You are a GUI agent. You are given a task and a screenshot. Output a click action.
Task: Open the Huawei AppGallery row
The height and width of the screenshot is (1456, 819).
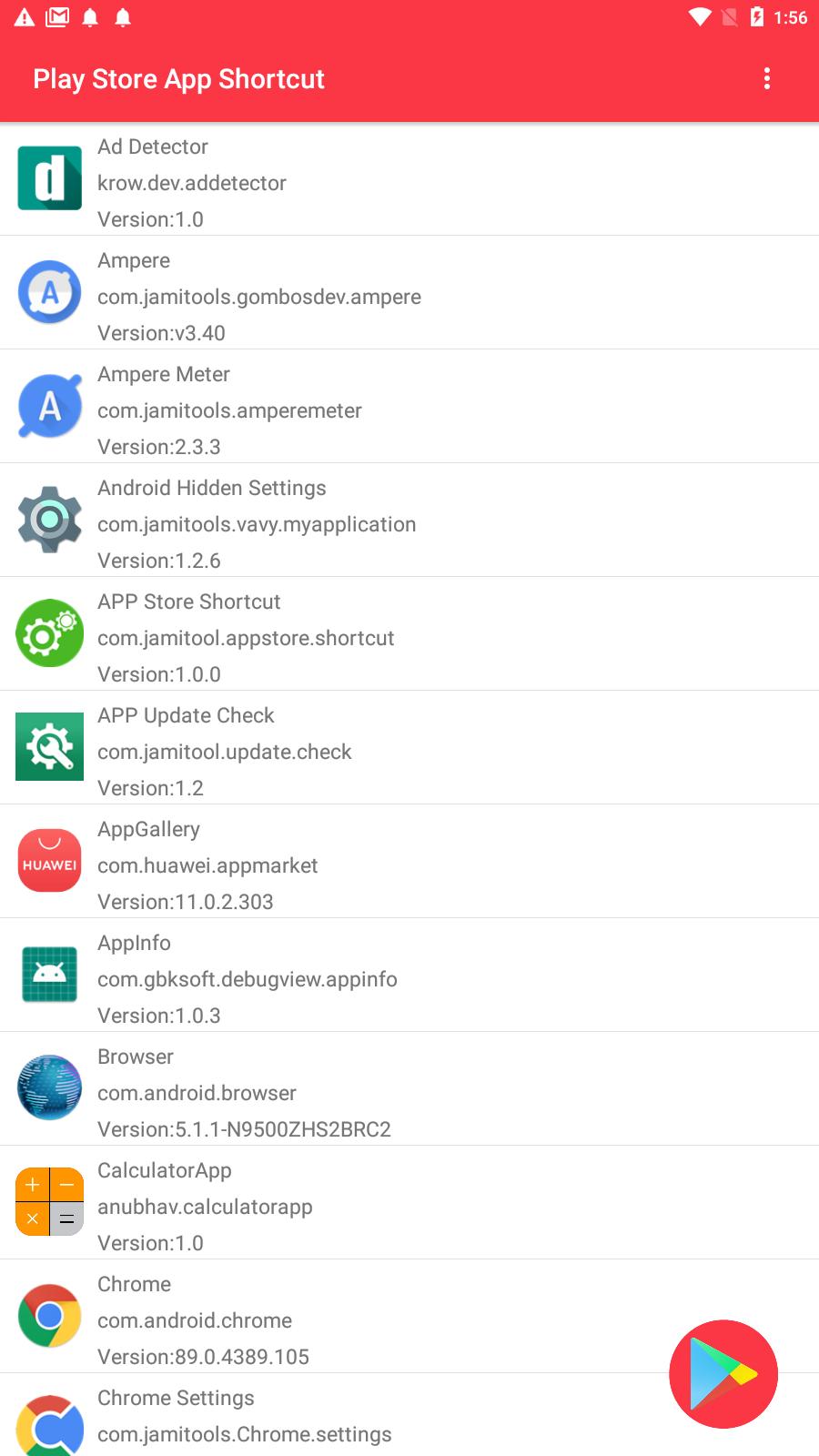click(x=409, y=864)
